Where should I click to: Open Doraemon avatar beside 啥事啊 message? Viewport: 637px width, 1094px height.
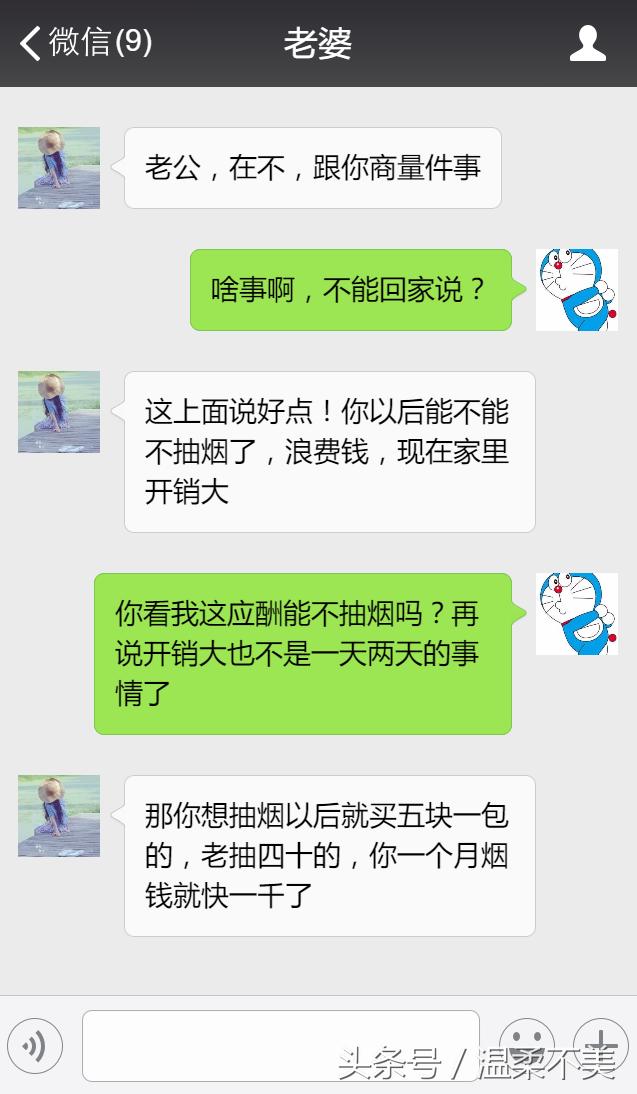tap(576, 290)
